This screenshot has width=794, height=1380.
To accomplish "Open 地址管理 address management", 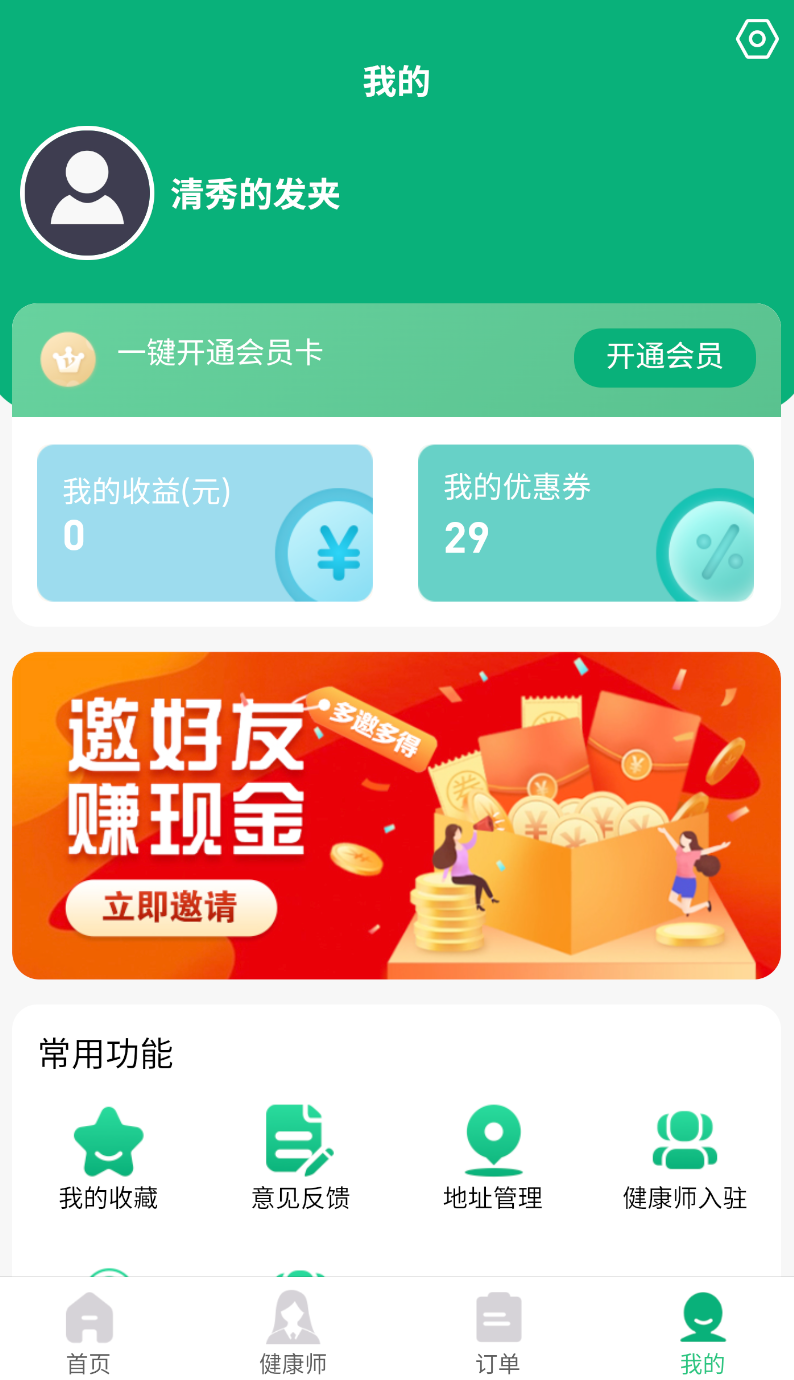I will [493, 1158].
